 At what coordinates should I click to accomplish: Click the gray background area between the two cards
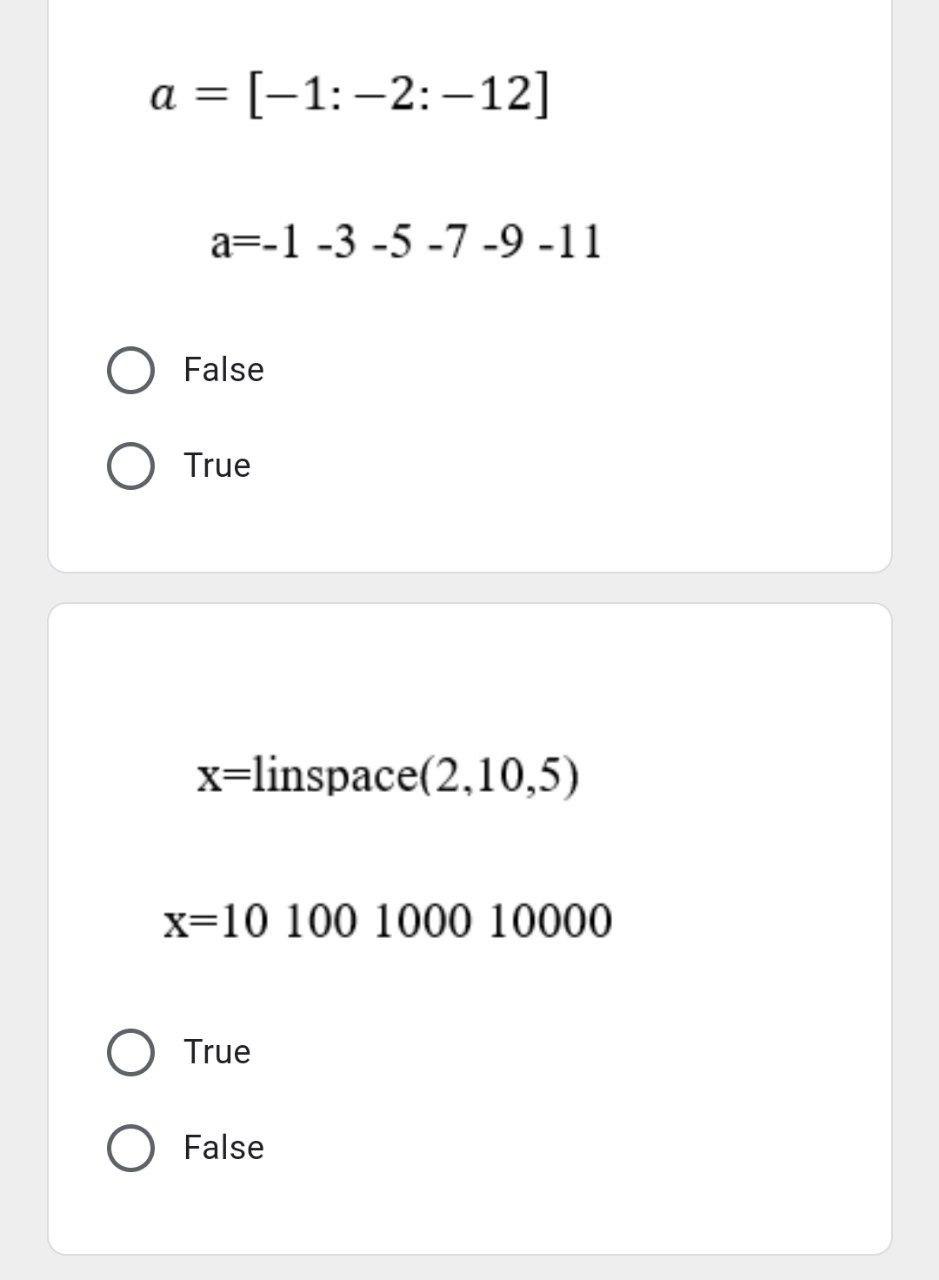470,585
